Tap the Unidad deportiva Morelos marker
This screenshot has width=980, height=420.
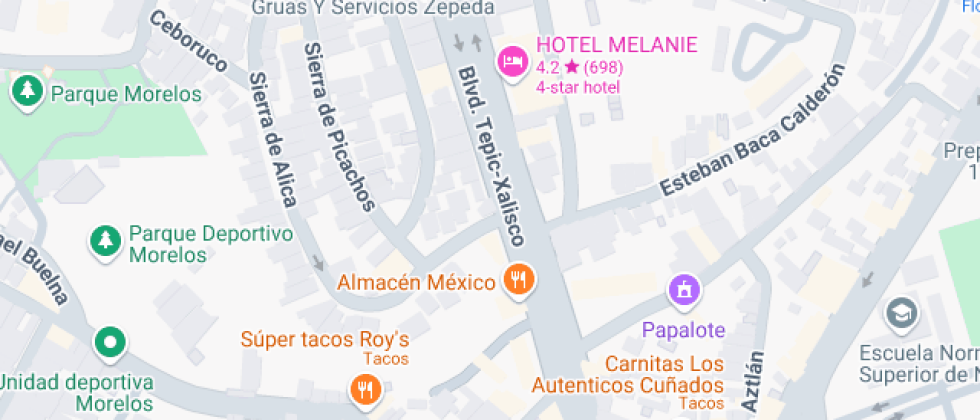point(109,343)
